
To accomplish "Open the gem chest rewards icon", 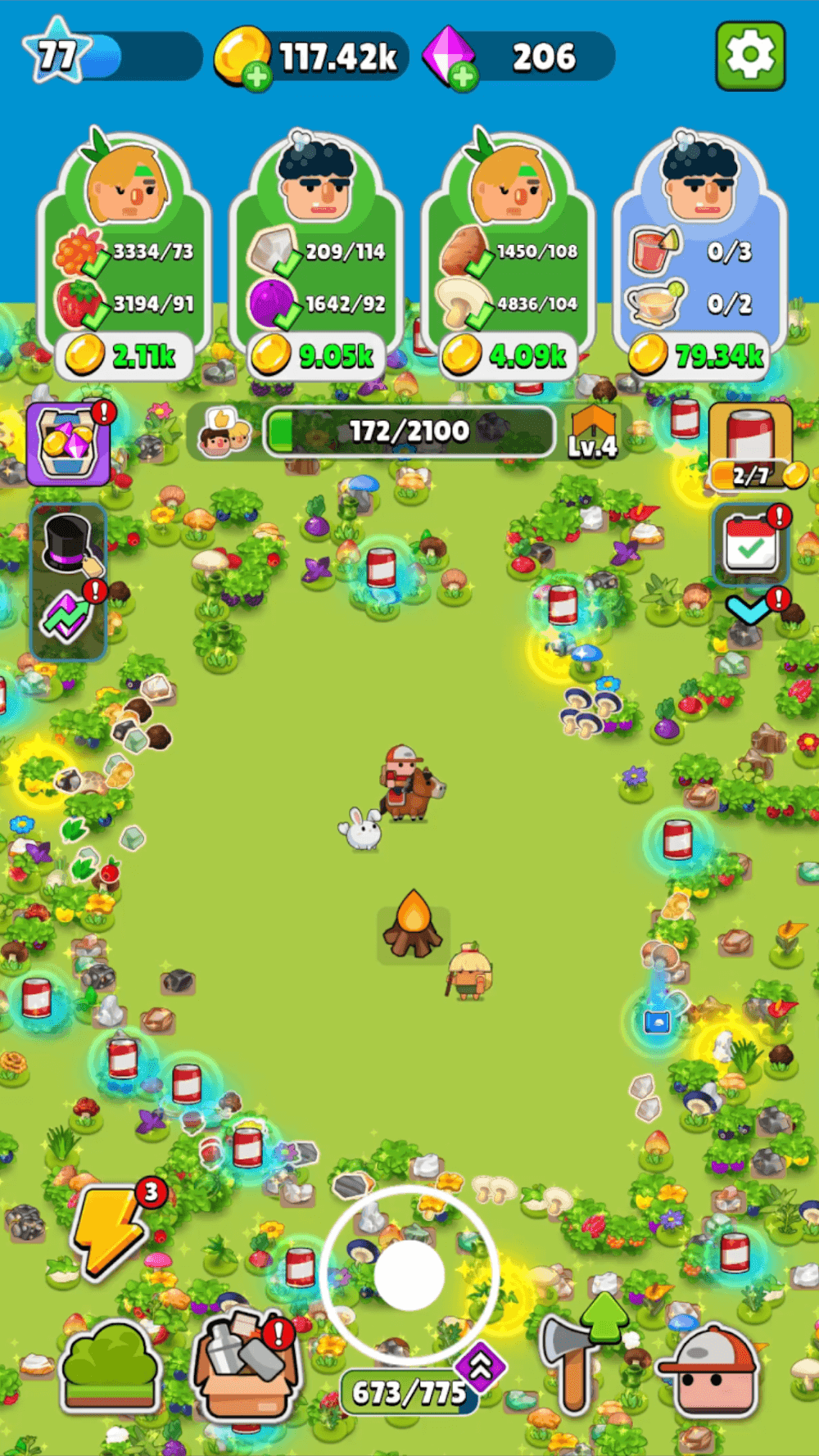I will click(x=68, y=445).
